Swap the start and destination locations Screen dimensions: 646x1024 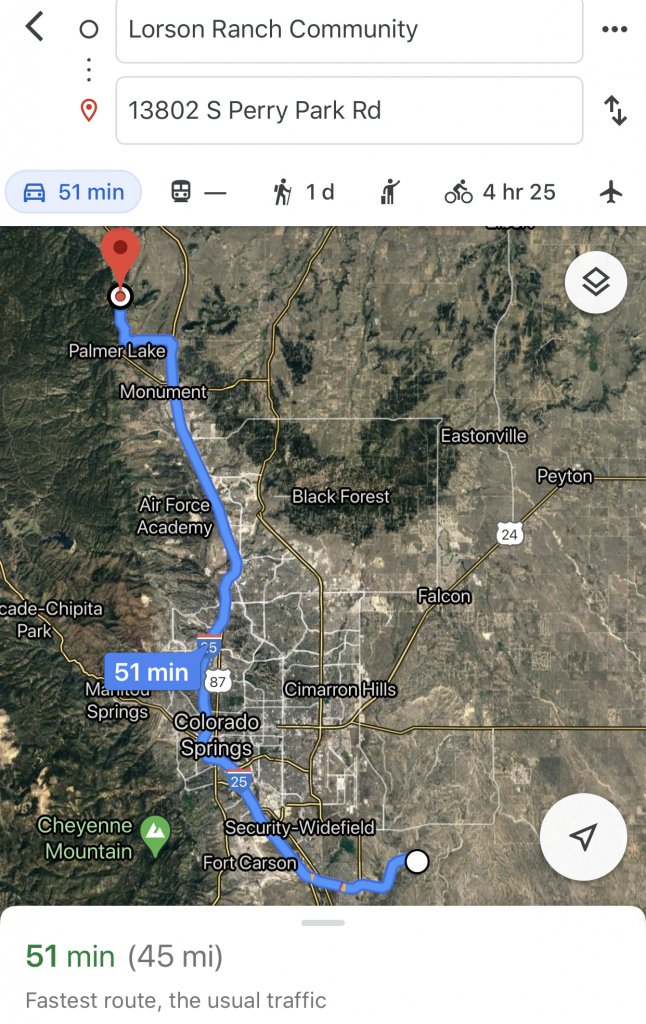615,110
